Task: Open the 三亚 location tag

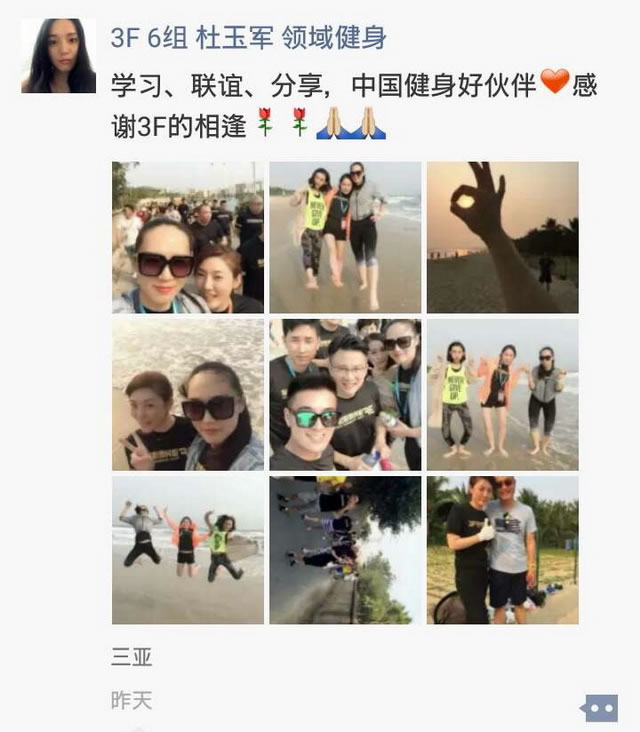Action: (x=131, y=657)
